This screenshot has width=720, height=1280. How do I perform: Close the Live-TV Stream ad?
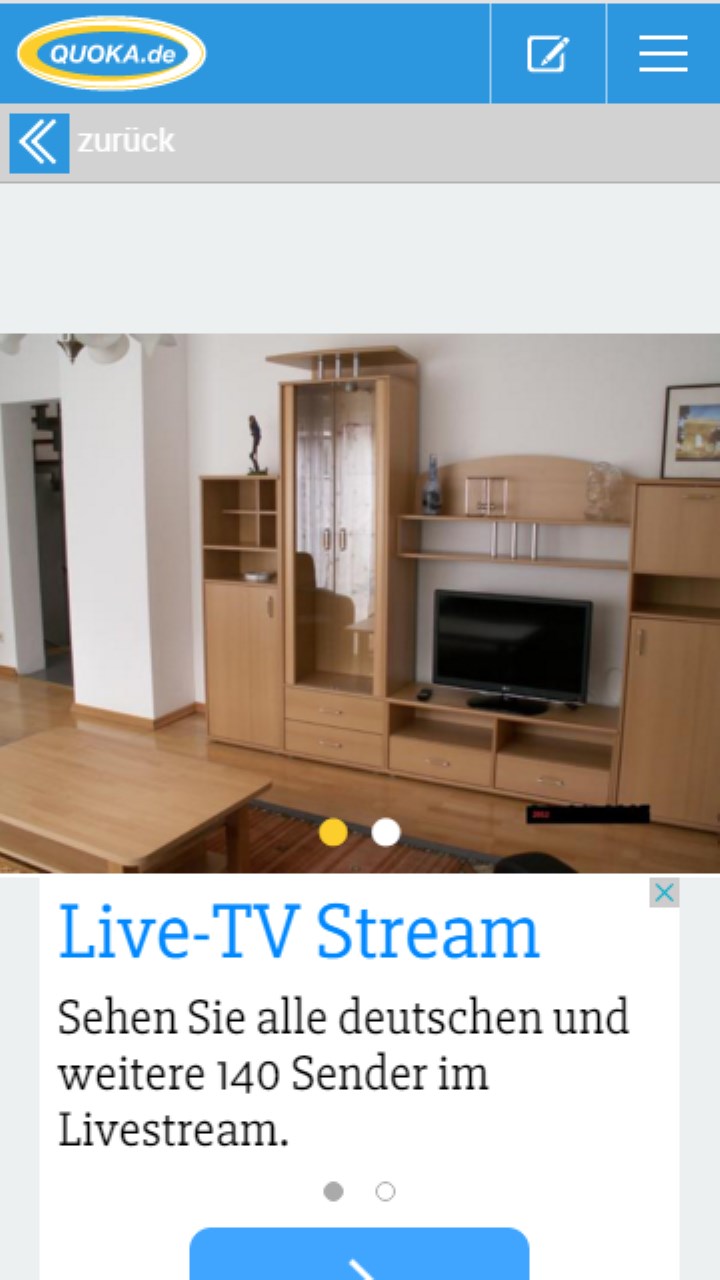click(x=664, y=893)
